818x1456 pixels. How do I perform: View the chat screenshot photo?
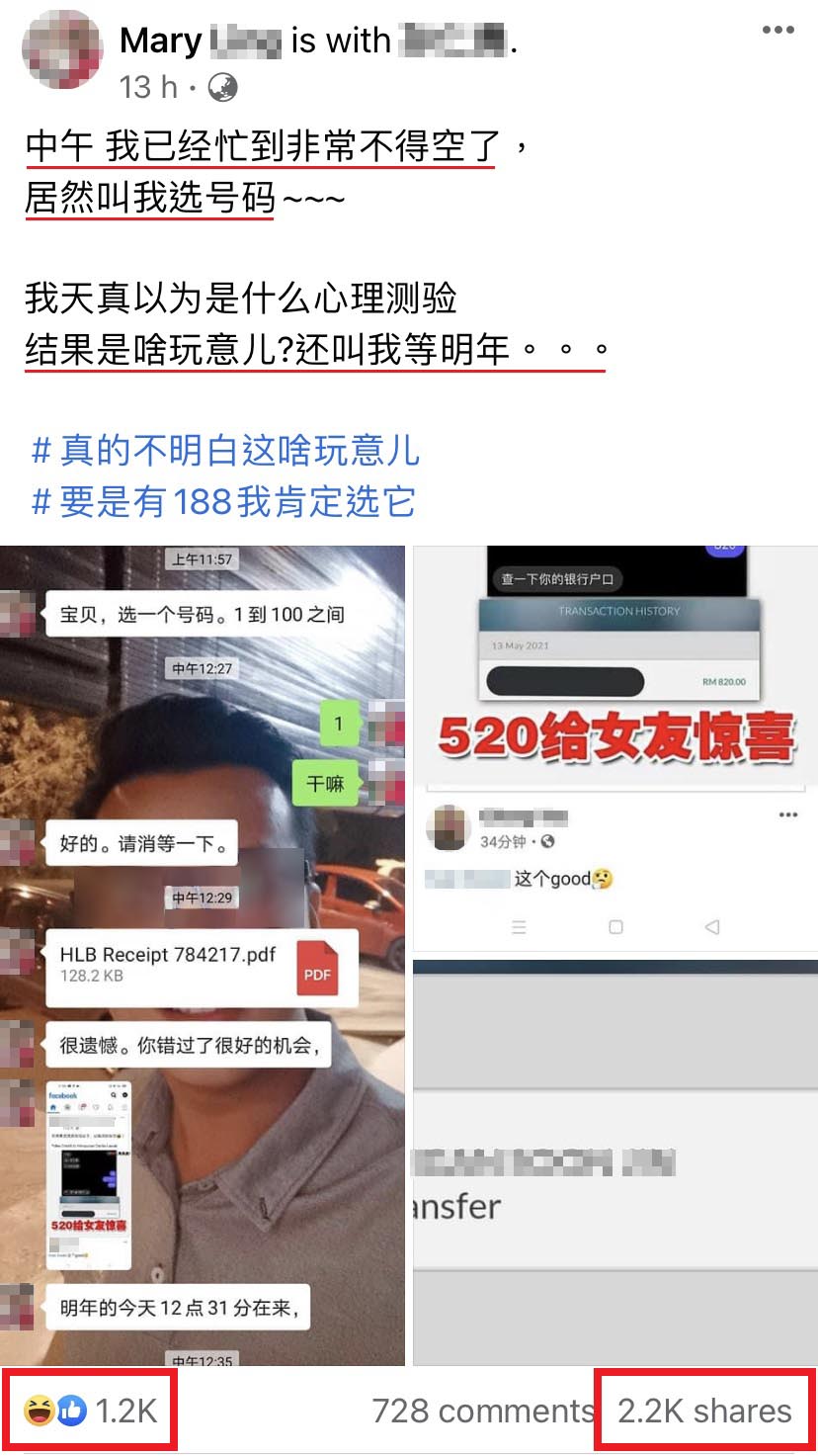point(202,955)
